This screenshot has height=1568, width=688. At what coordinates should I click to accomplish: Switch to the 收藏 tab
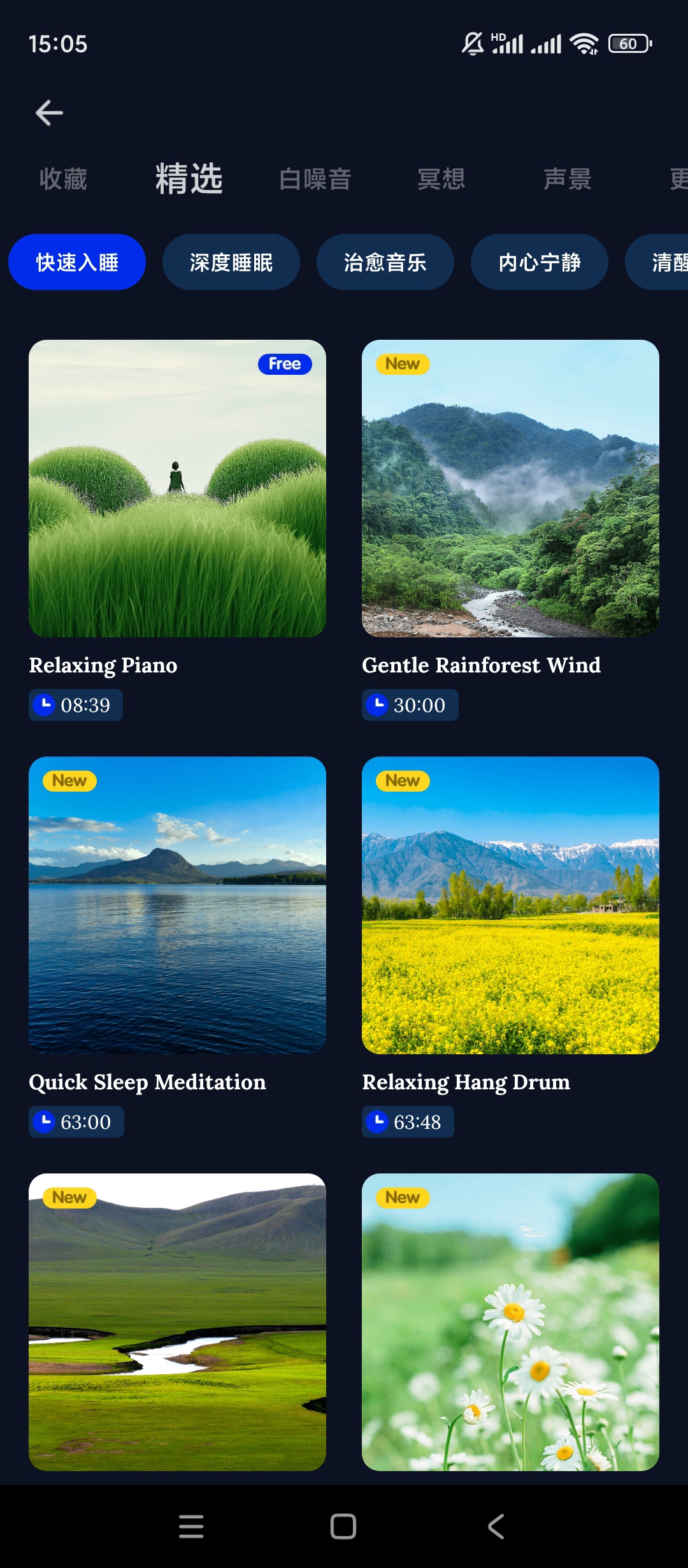tap(63, 179)
